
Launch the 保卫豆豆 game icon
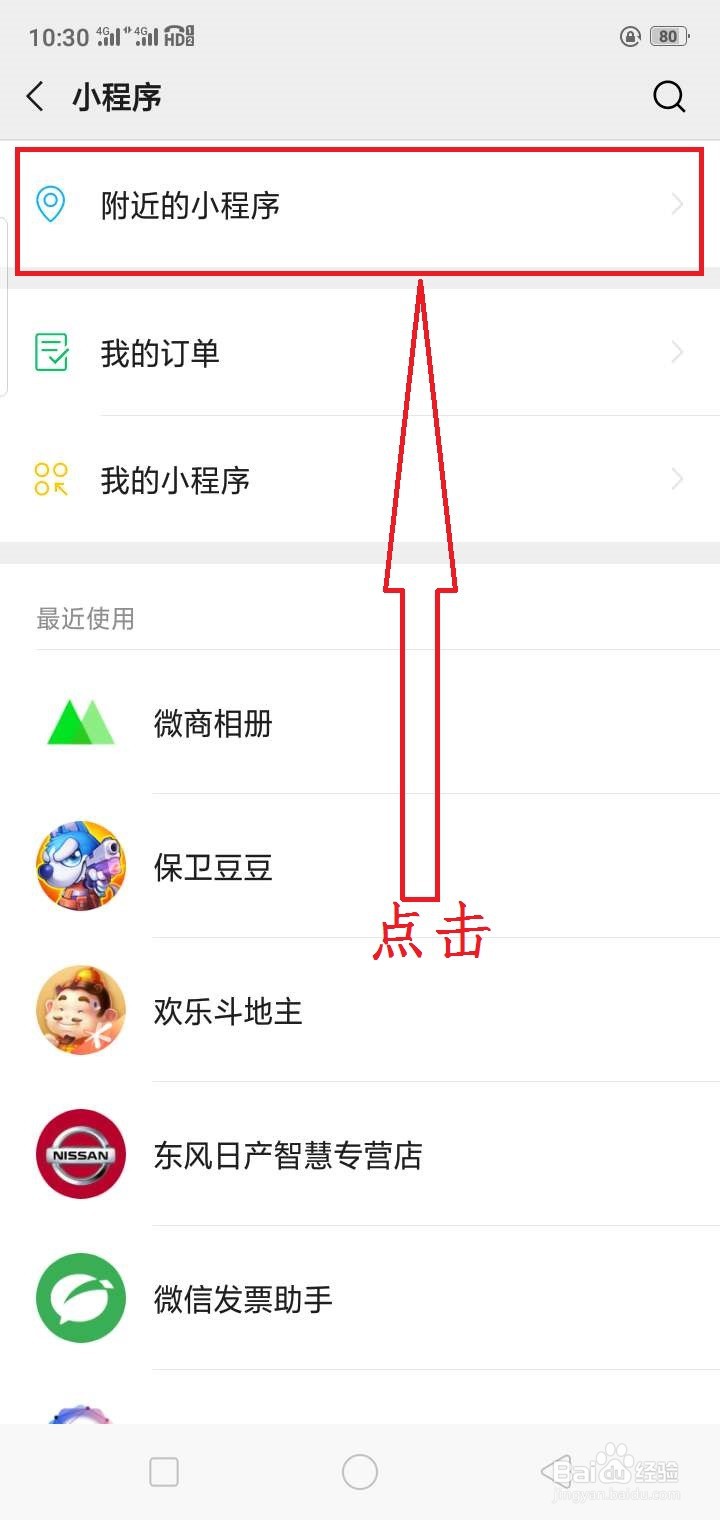tap(80, 866)
